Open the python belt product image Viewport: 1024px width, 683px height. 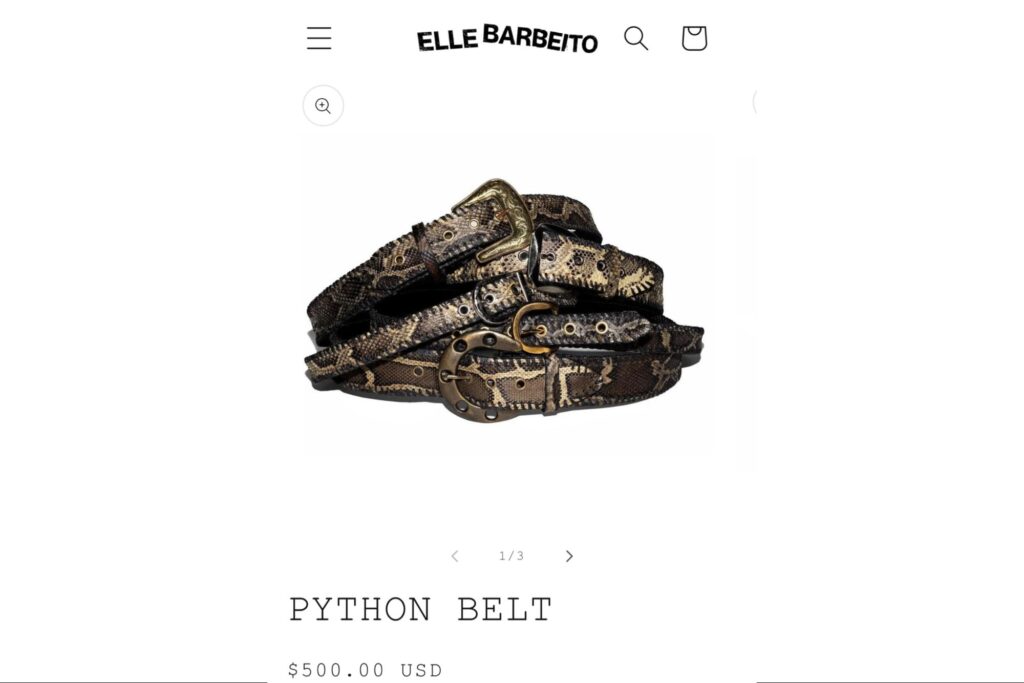(505, 300)
